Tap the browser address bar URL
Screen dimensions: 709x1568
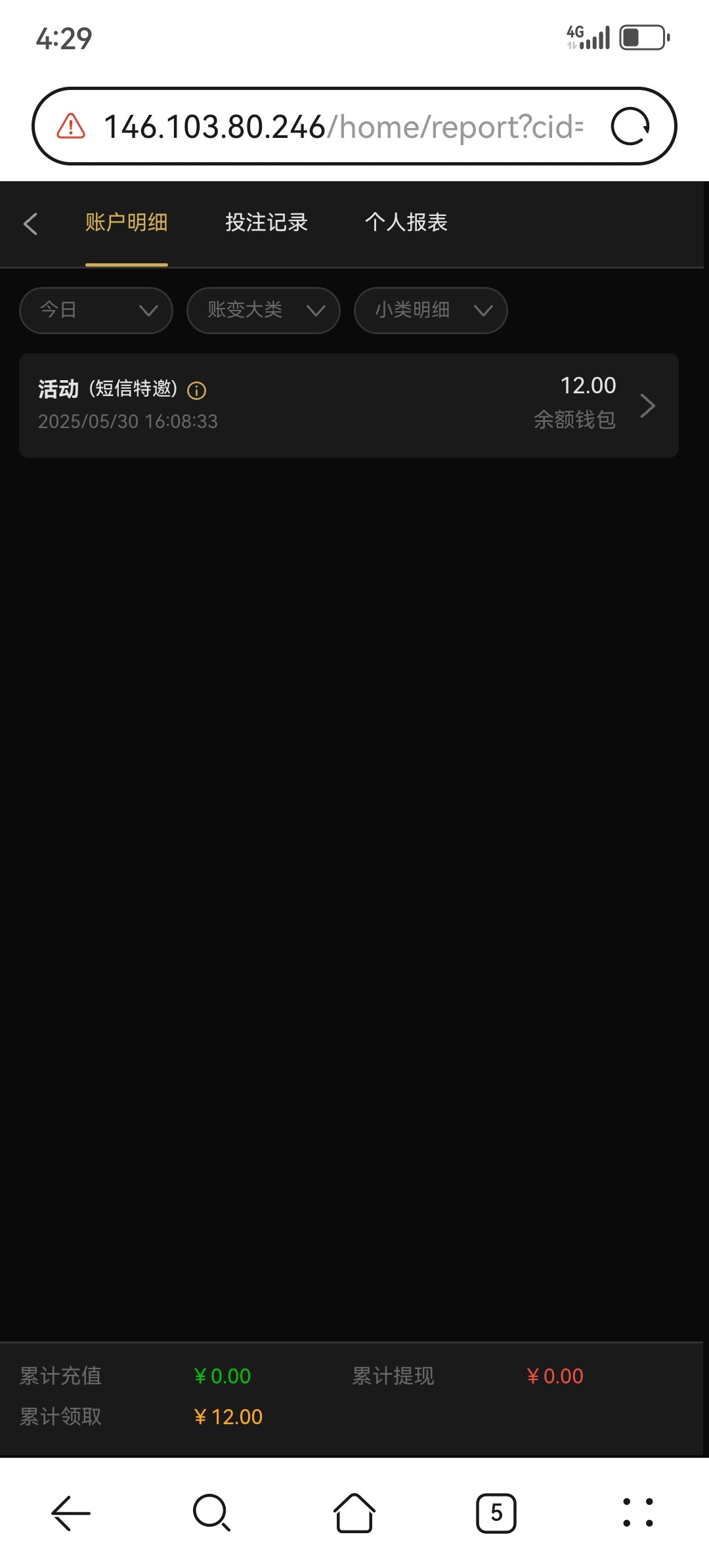[x=343, y=126]
